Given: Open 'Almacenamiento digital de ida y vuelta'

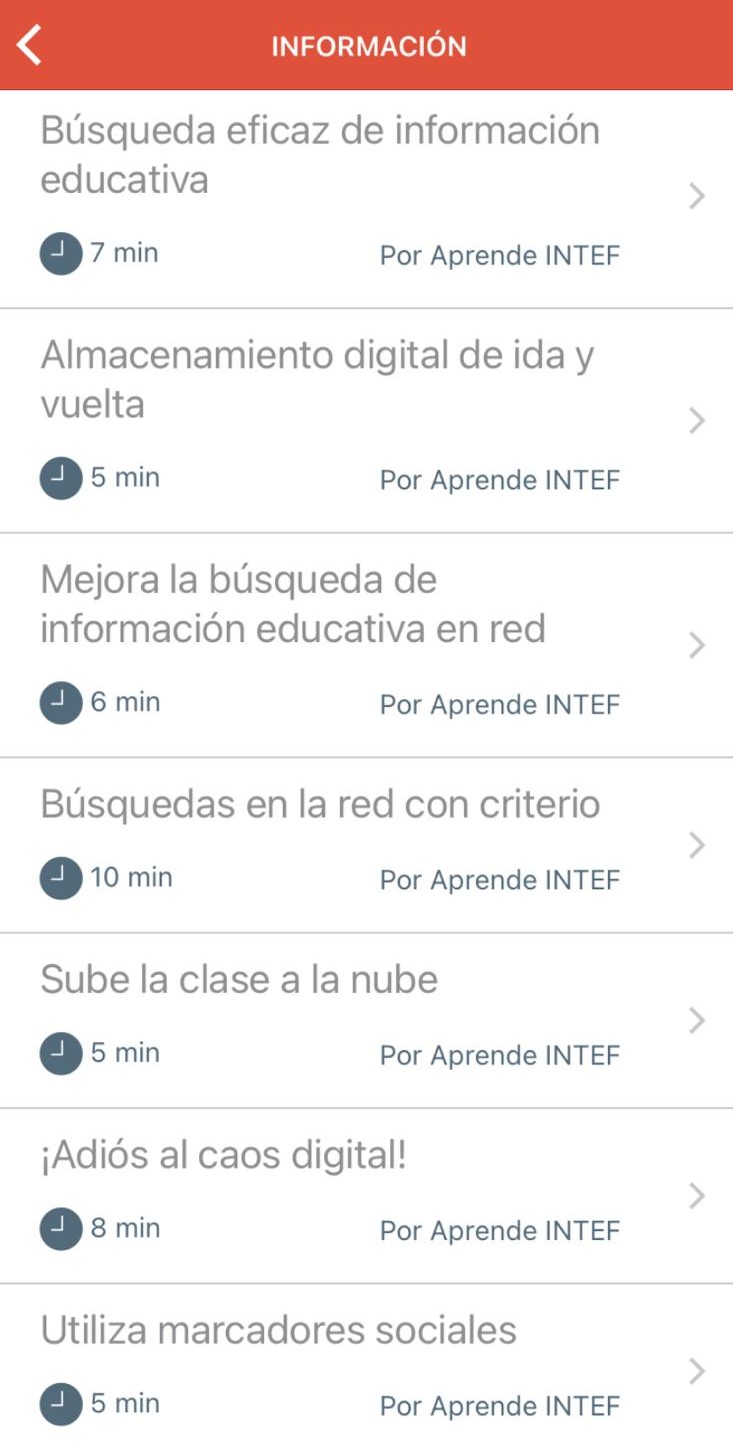Looking at the screenshot, I should click(366, 421).
